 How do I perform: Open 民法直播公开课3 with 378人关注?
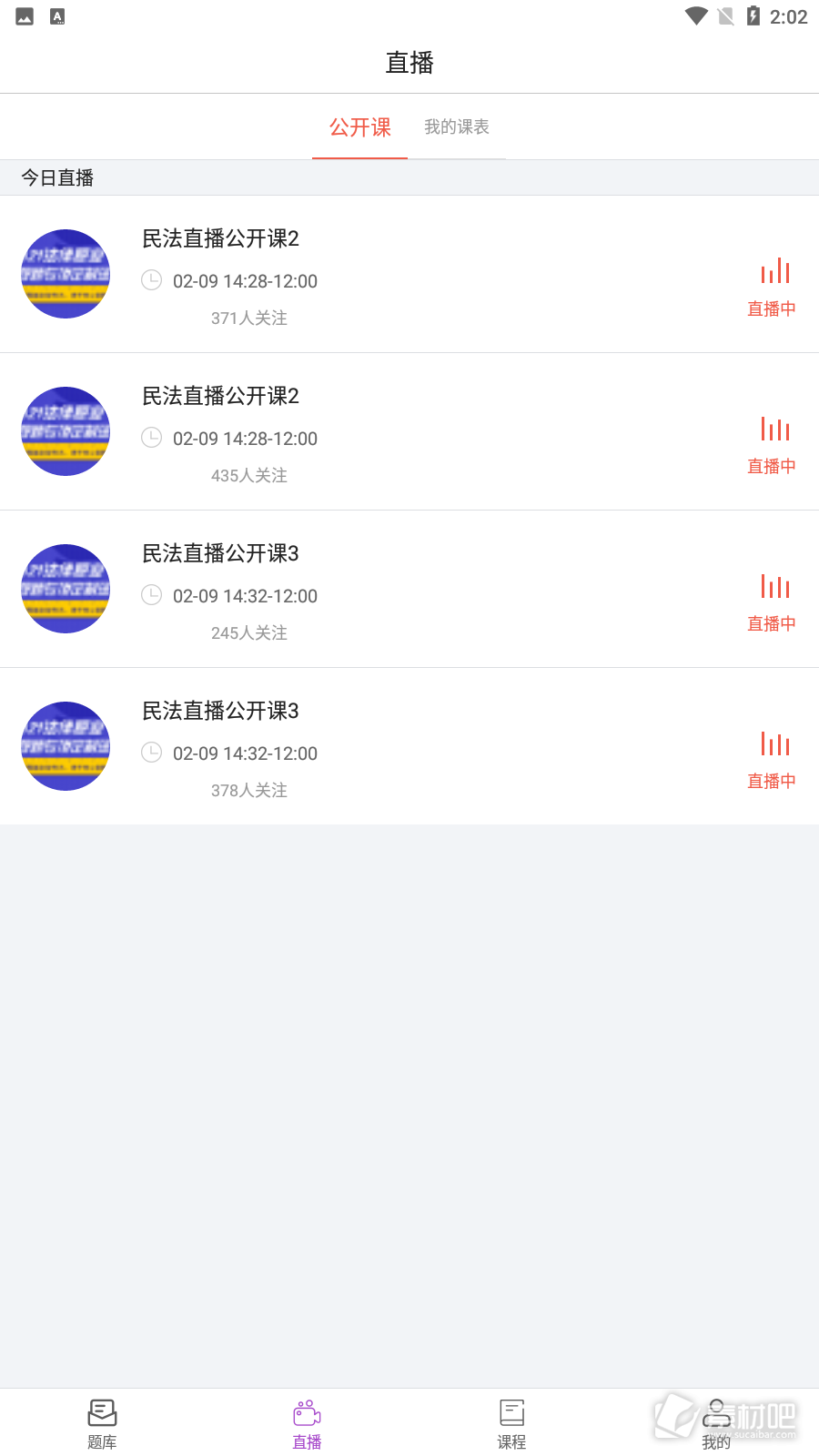[x=409, y=746]
